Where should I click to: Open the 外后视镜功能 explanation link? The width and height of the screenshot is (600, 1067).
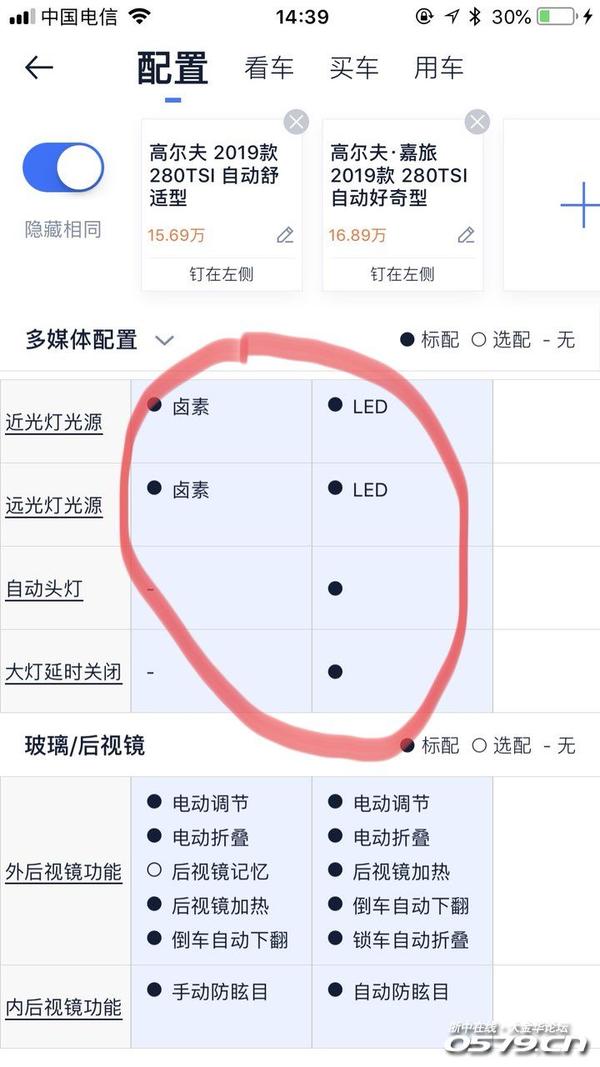point(63,872)
